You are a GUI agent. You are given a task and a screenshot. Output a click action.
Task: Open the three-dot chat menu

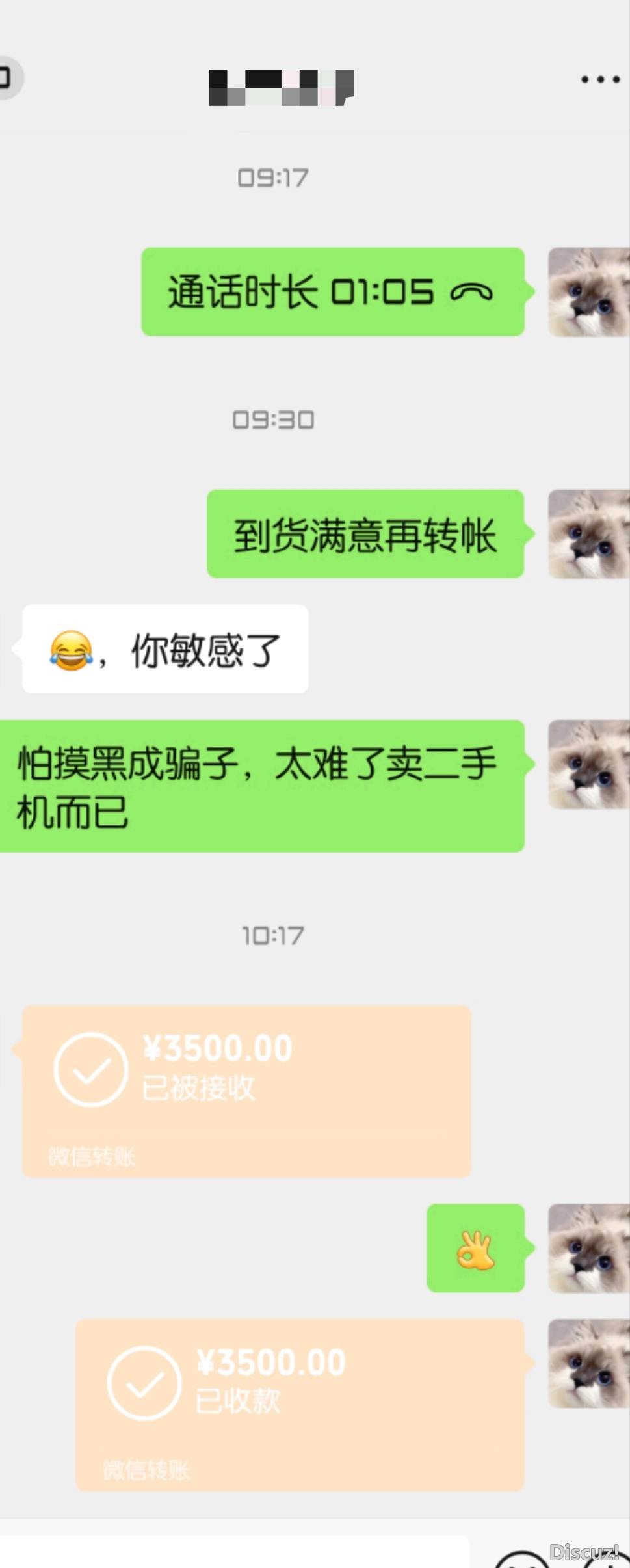click(x=599, y=79)
